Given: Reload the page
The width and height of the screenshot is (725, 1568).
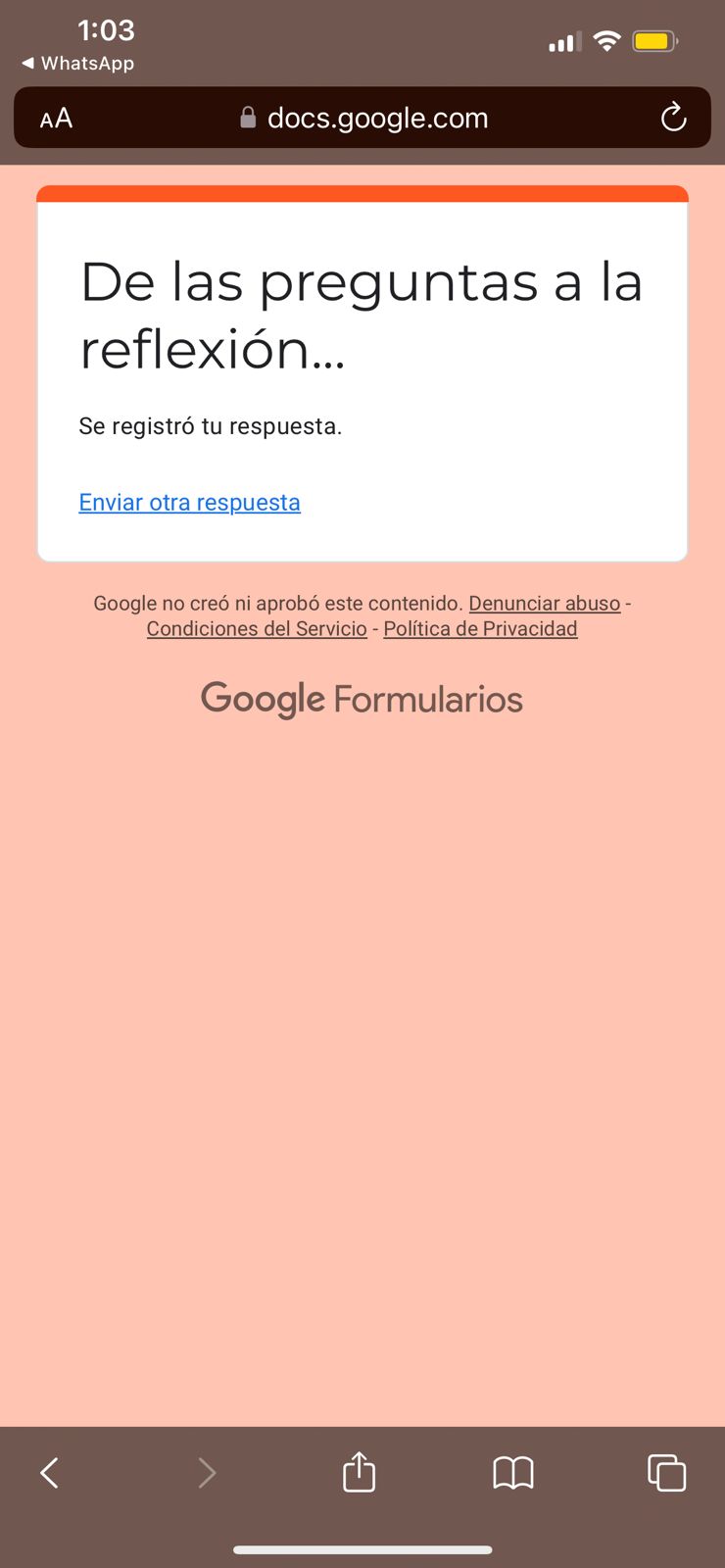Looking at the screenshot, I should point(673,118).
